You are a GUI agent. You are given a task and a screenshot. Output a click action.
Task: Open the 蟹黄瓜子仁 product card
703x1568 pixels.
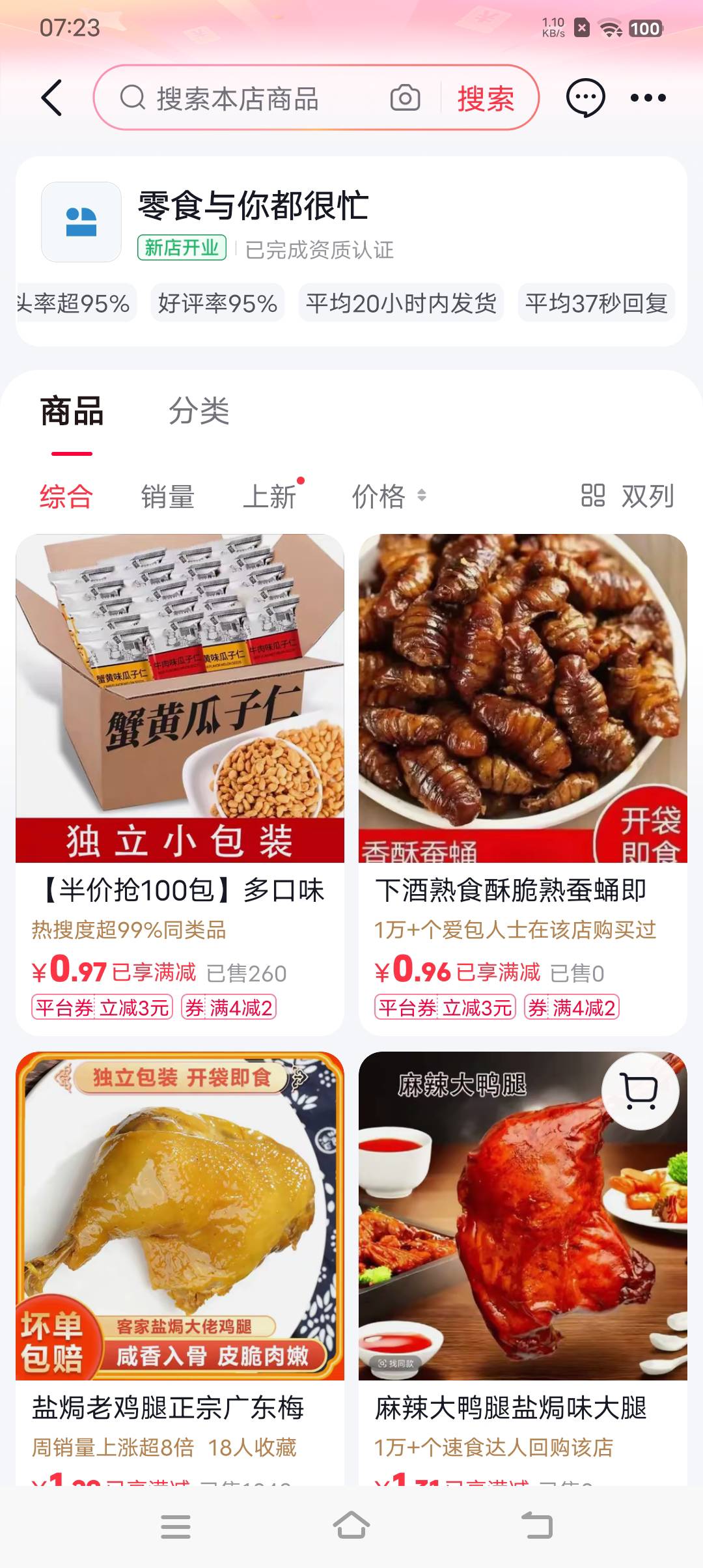coord(180,716)
